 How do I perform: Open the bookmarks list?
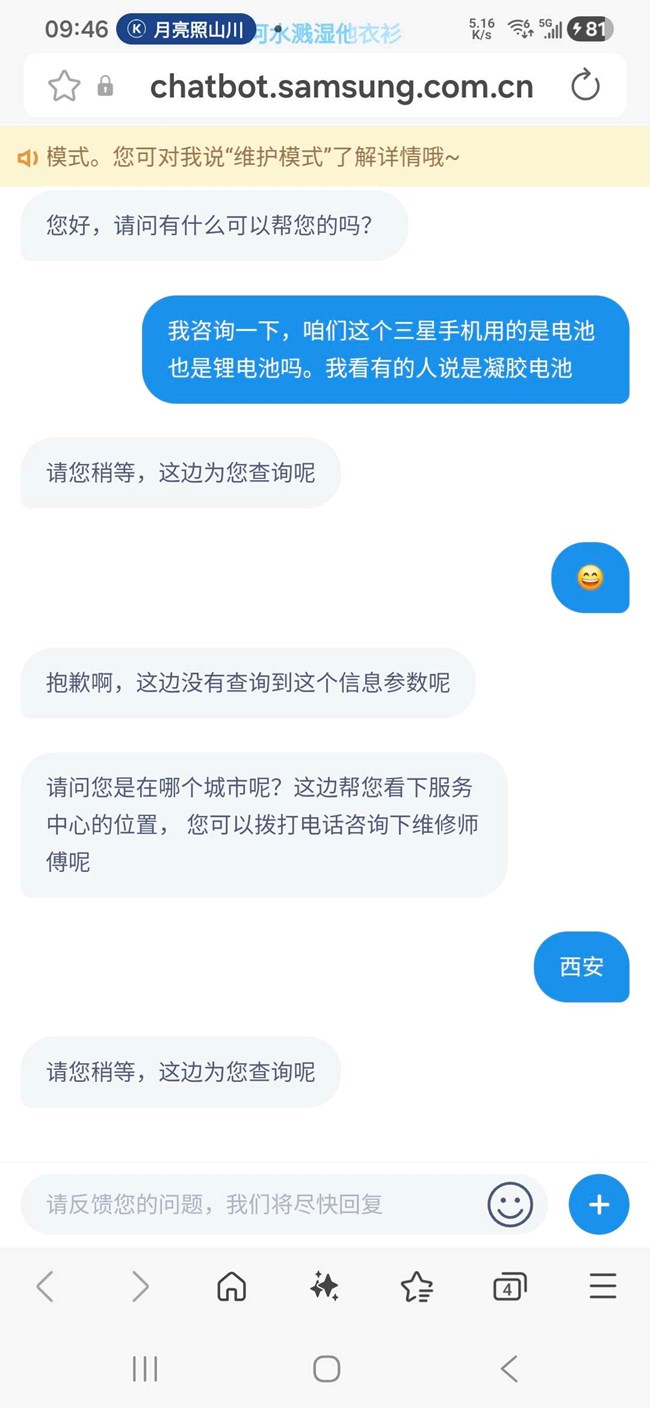pos(416,1286)
